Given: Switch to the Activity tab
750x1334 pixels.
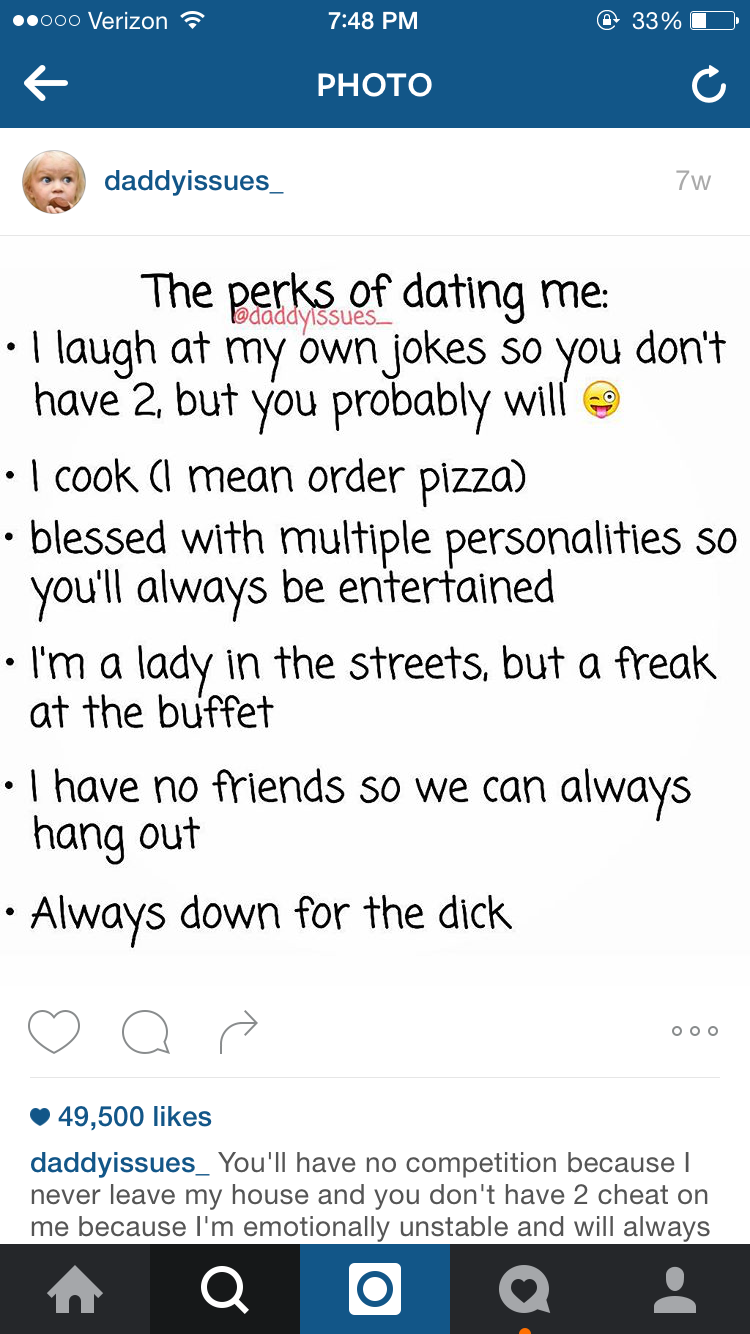Looking at the screenshot, I should pyautogui.click(x=525, y=1290).
